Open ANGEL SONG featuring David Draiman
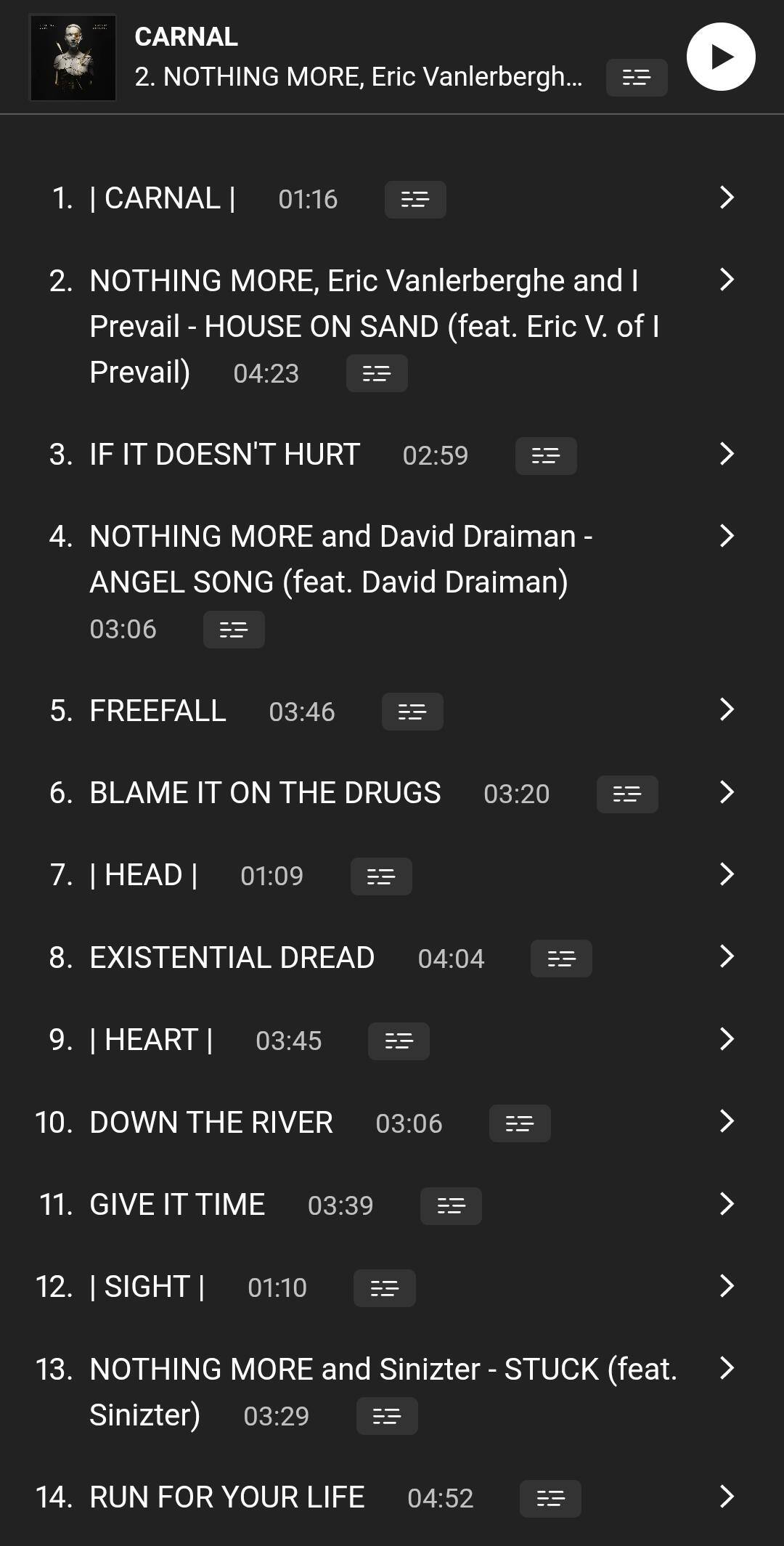This screenshot has width=784, height=1546. [x=341, y=559]
